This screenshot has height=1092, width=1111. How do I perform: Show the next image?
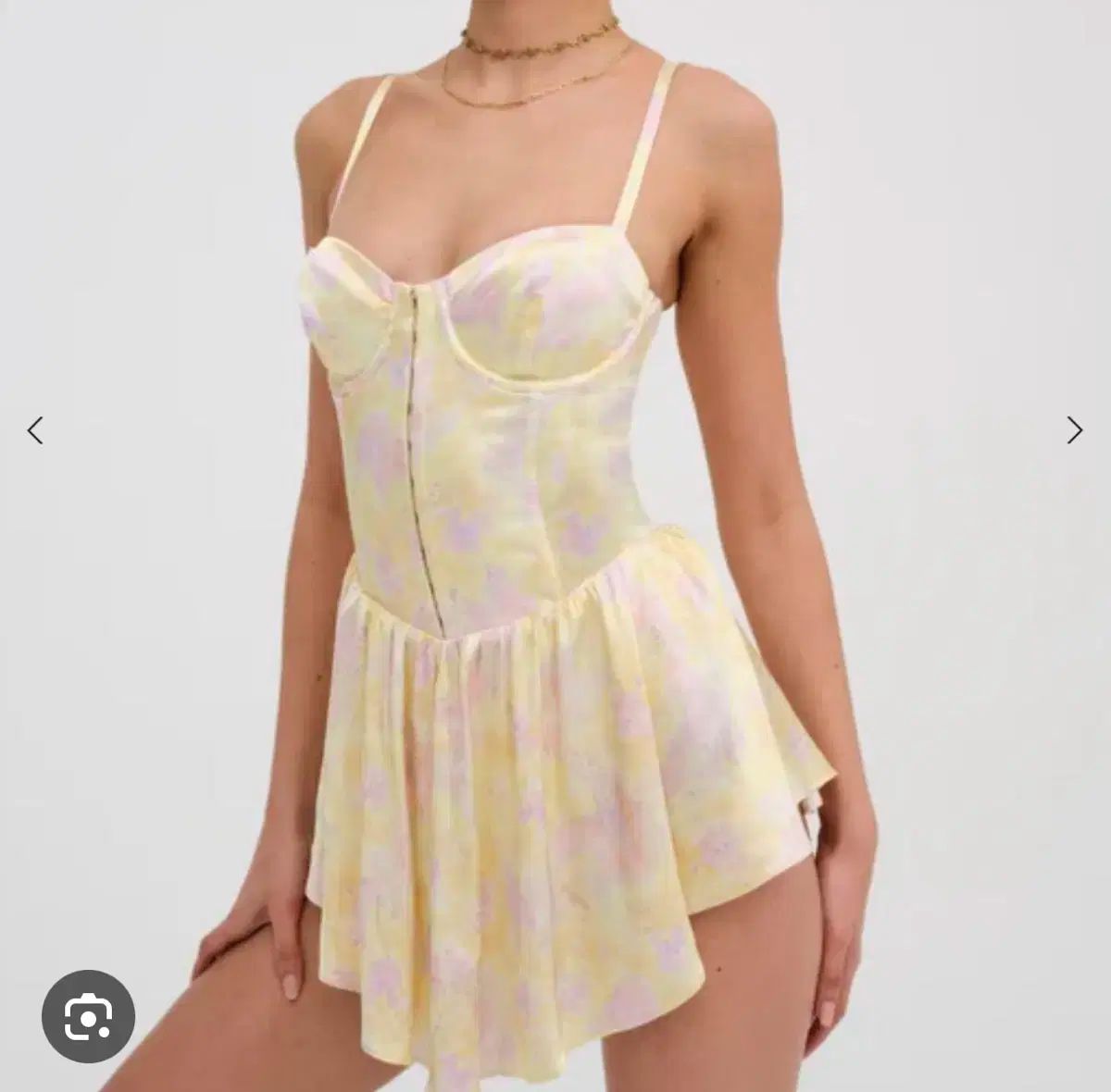[1074, 430]
